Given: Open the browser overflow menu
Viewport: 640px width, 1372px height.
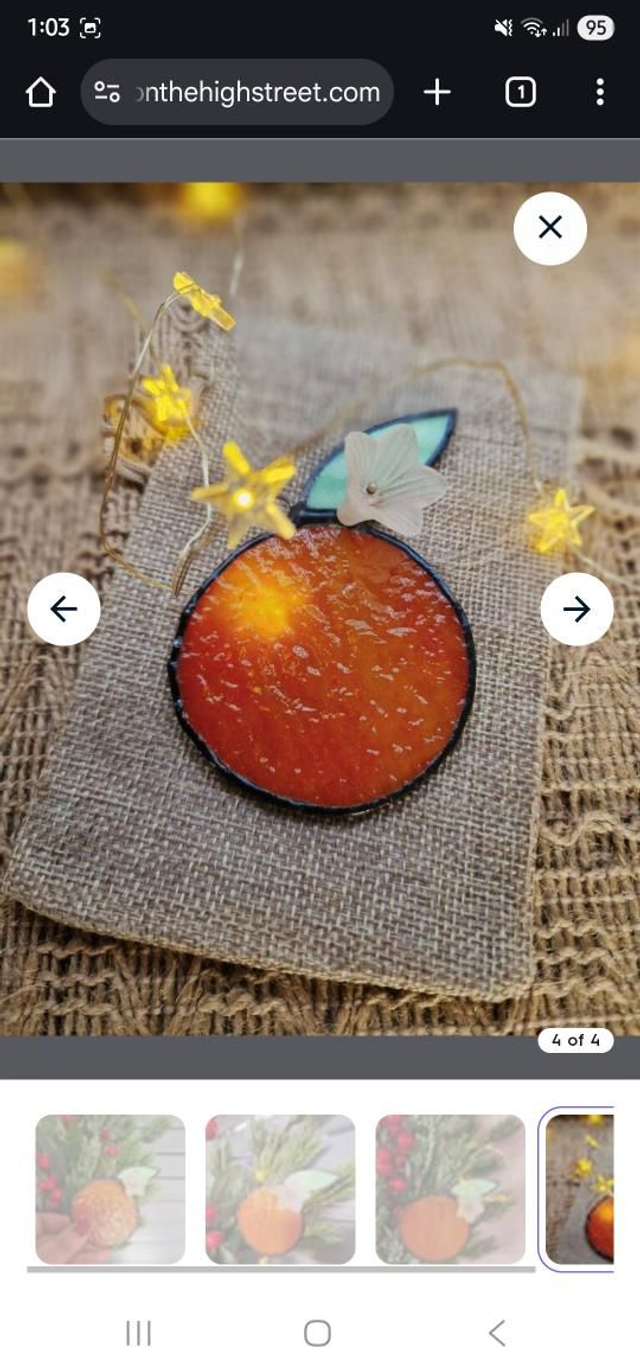Looking at the screenshot, I should (x=599, y=93).
